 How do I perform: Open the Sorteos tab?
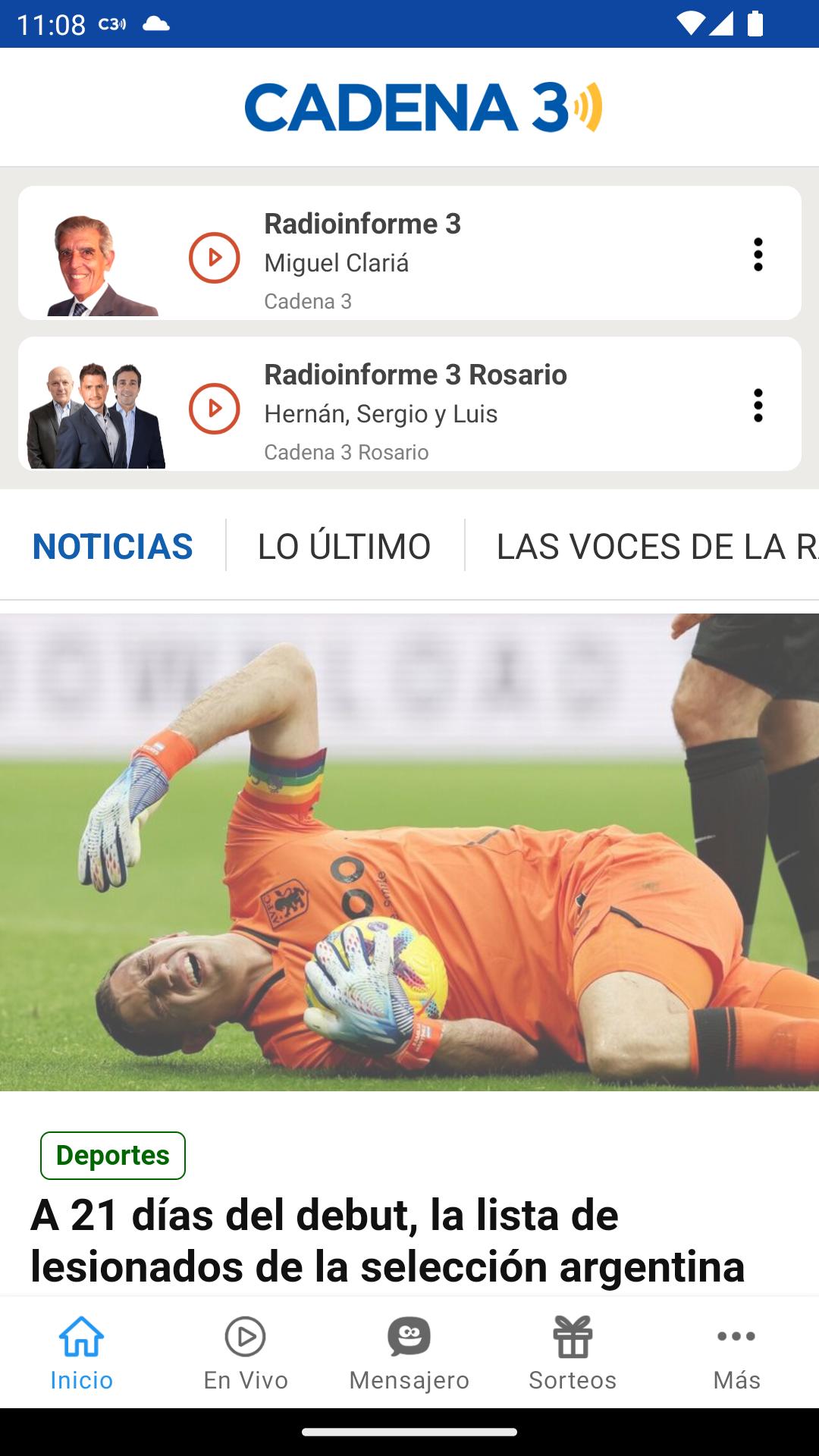573,1353
